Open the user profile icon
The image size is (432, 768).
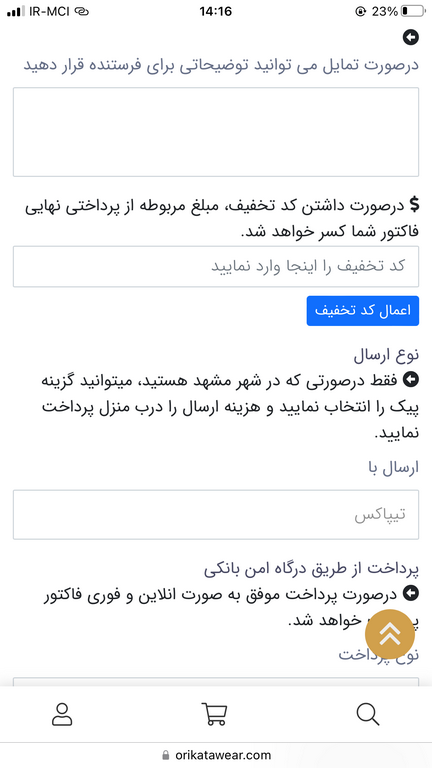click(62, 714)
